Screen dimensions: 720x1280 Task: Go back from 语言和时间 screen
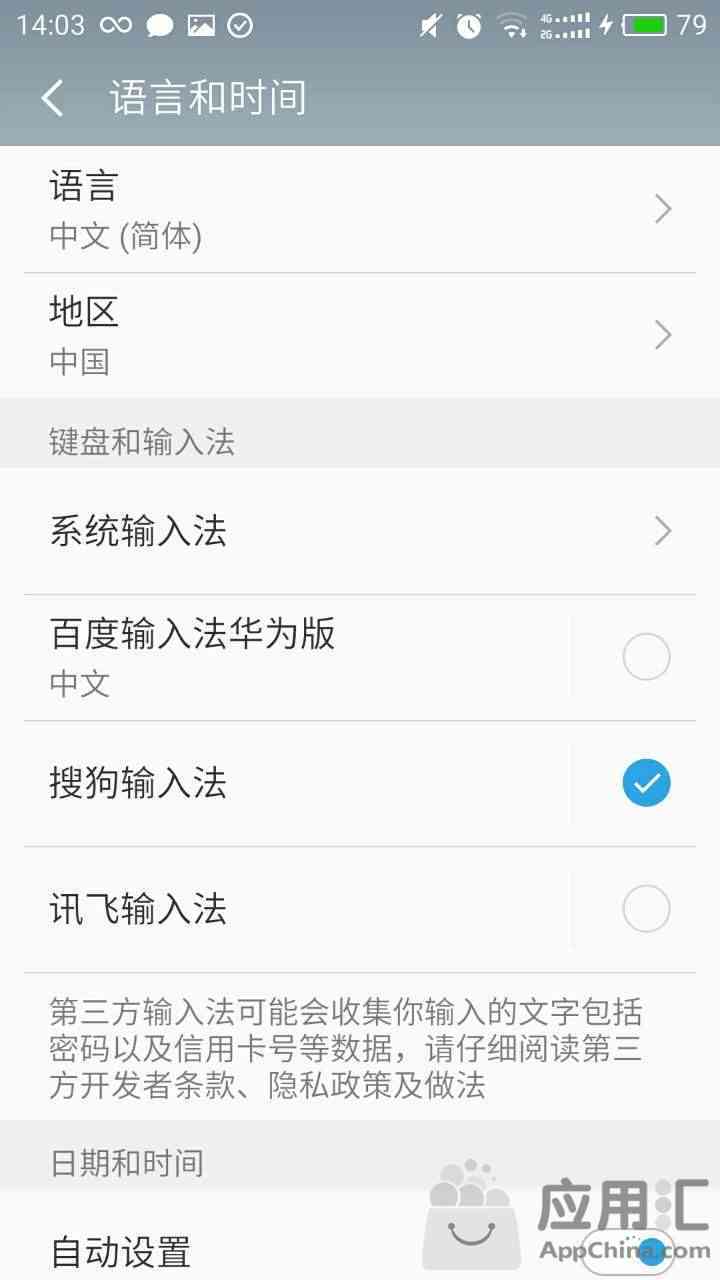click(x=52, y=98)
